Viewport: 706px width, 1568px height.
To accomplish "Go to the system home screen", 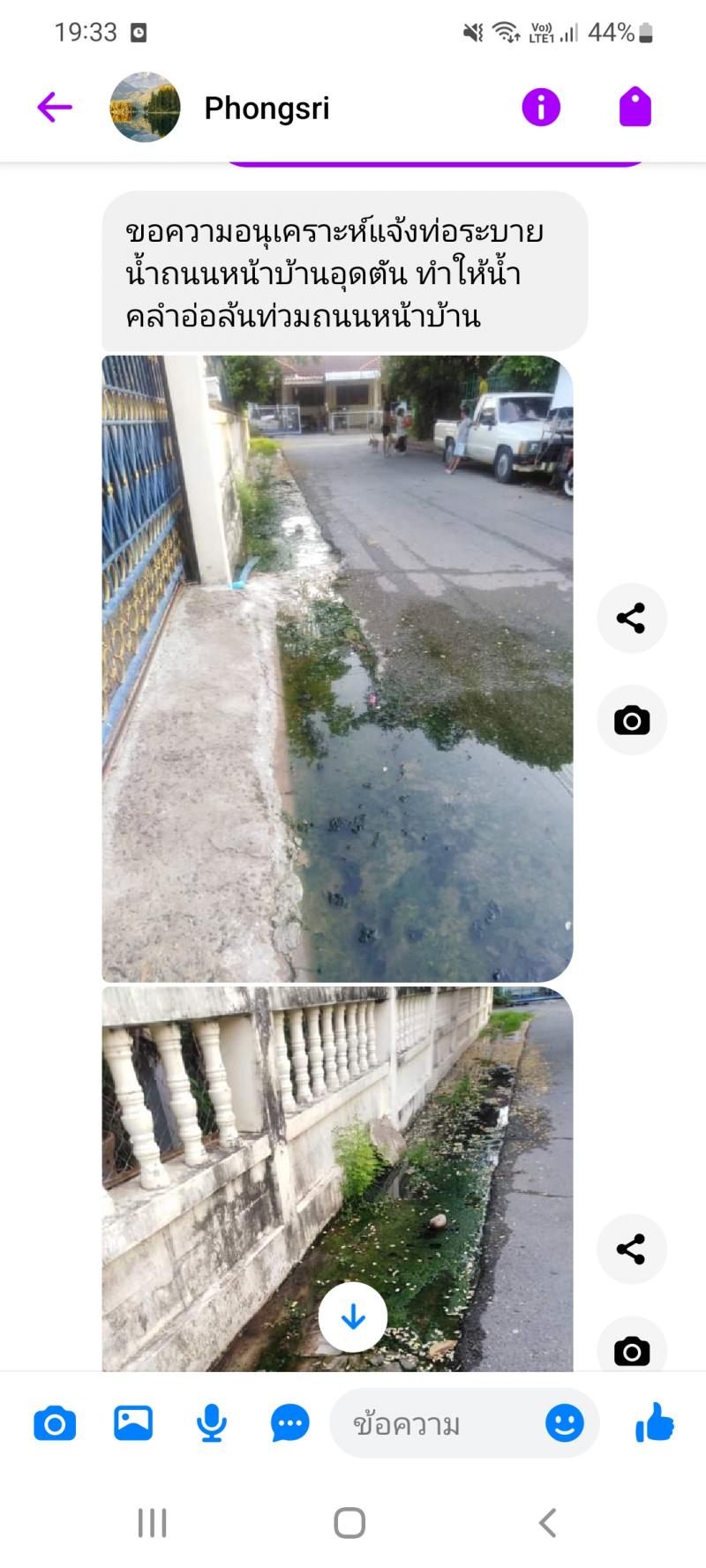I will pyautogui.click(x=349, y=1522).
